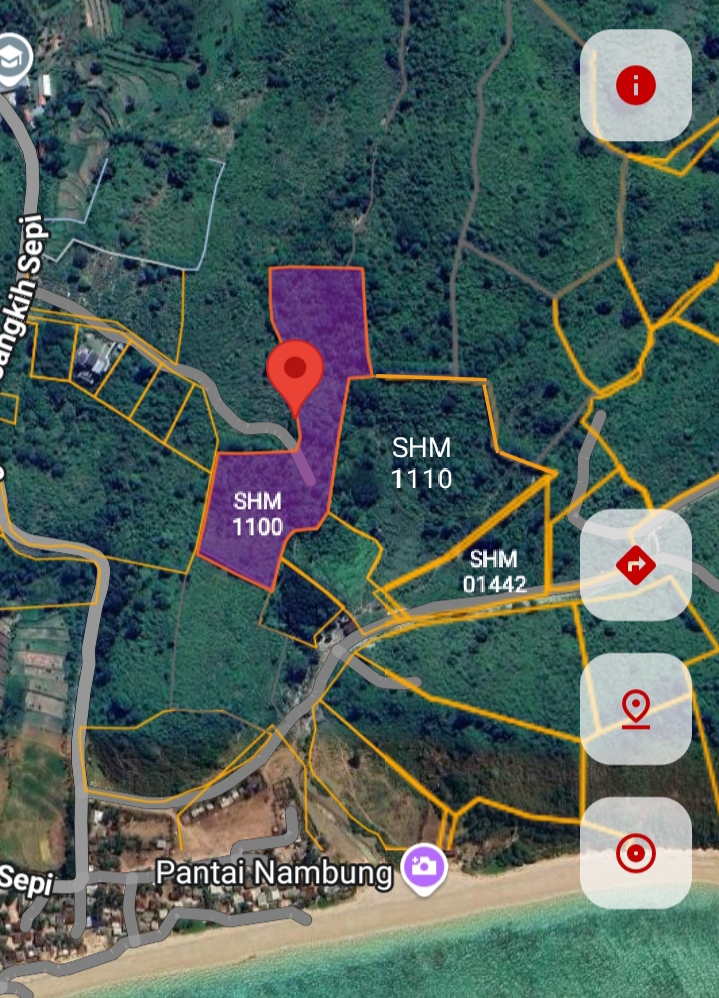This screenshot has height=998, width=719.
Task: Get directions with the red arrow button
Action: click(x=635, y=565)
